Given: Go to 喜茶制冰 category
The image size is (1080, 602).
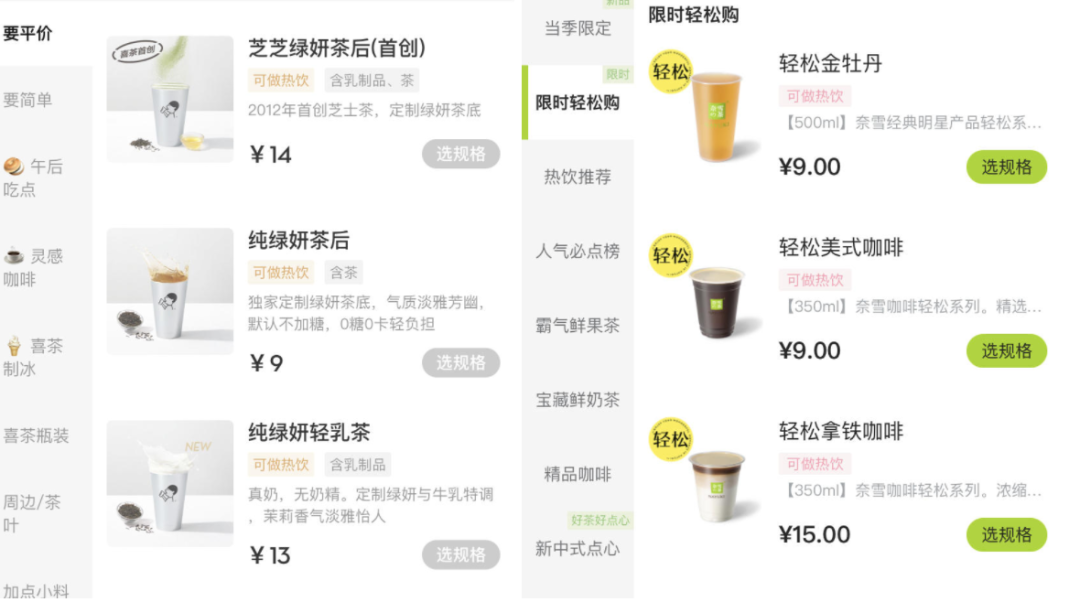Looking at the screenshot, I should tap(34, 357).
